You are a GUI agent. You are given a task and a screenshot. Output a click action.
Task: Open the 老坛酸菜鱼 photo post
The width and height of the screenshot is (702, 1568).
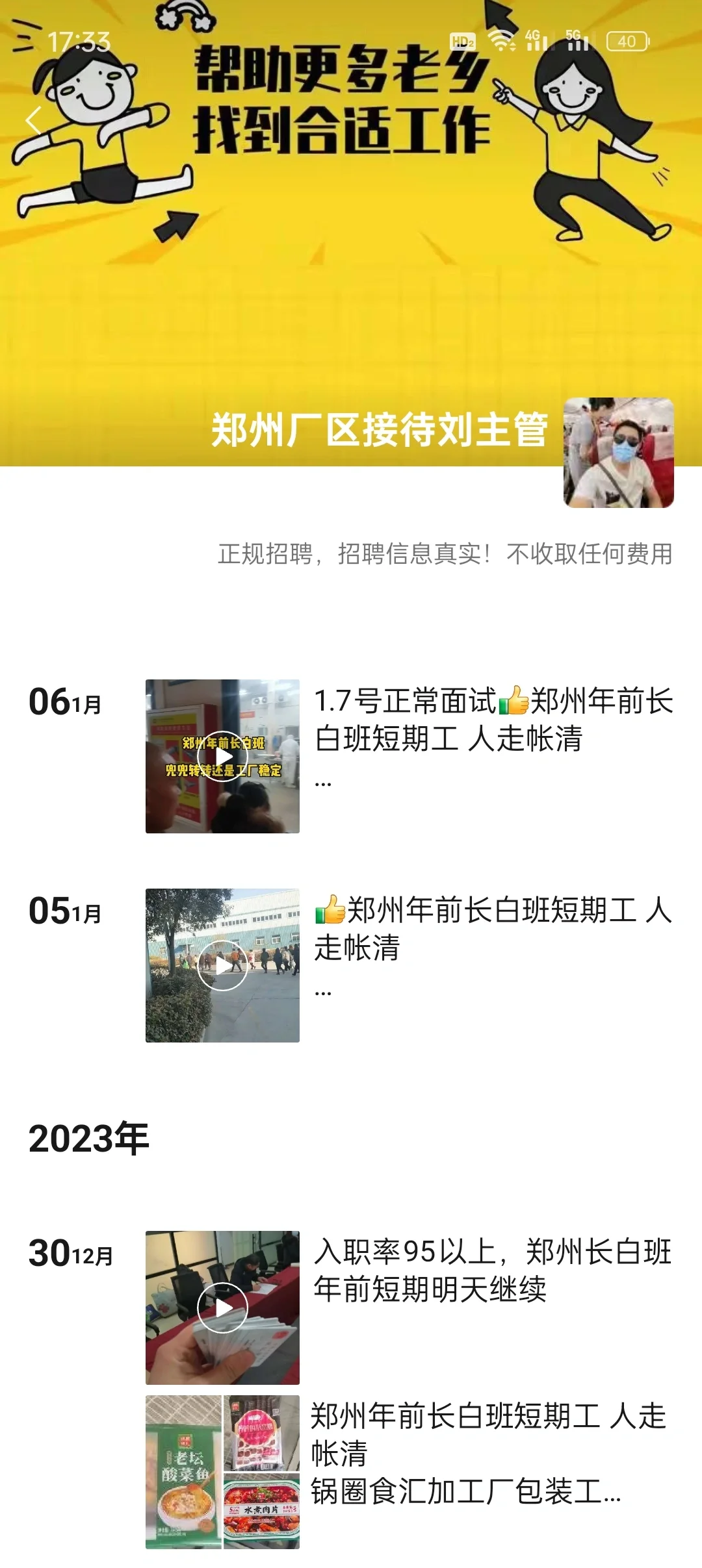pyautogui.click(x=184, y=1472)
